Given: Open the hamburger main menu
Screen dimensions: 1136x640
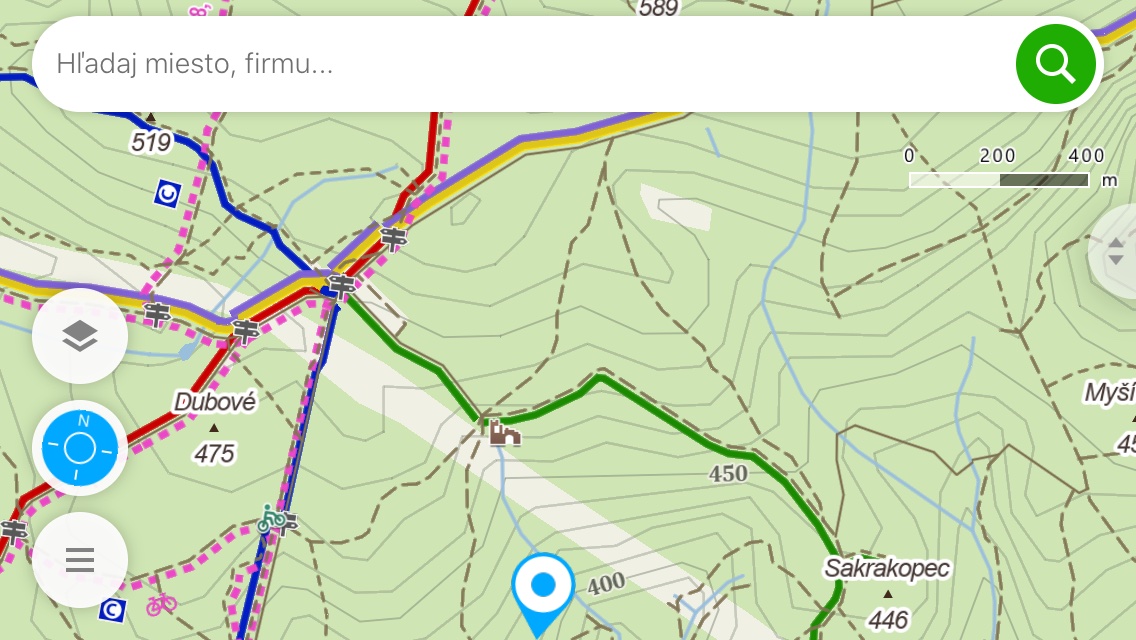Looking at the screenshot, I should (x=80, y=560).
